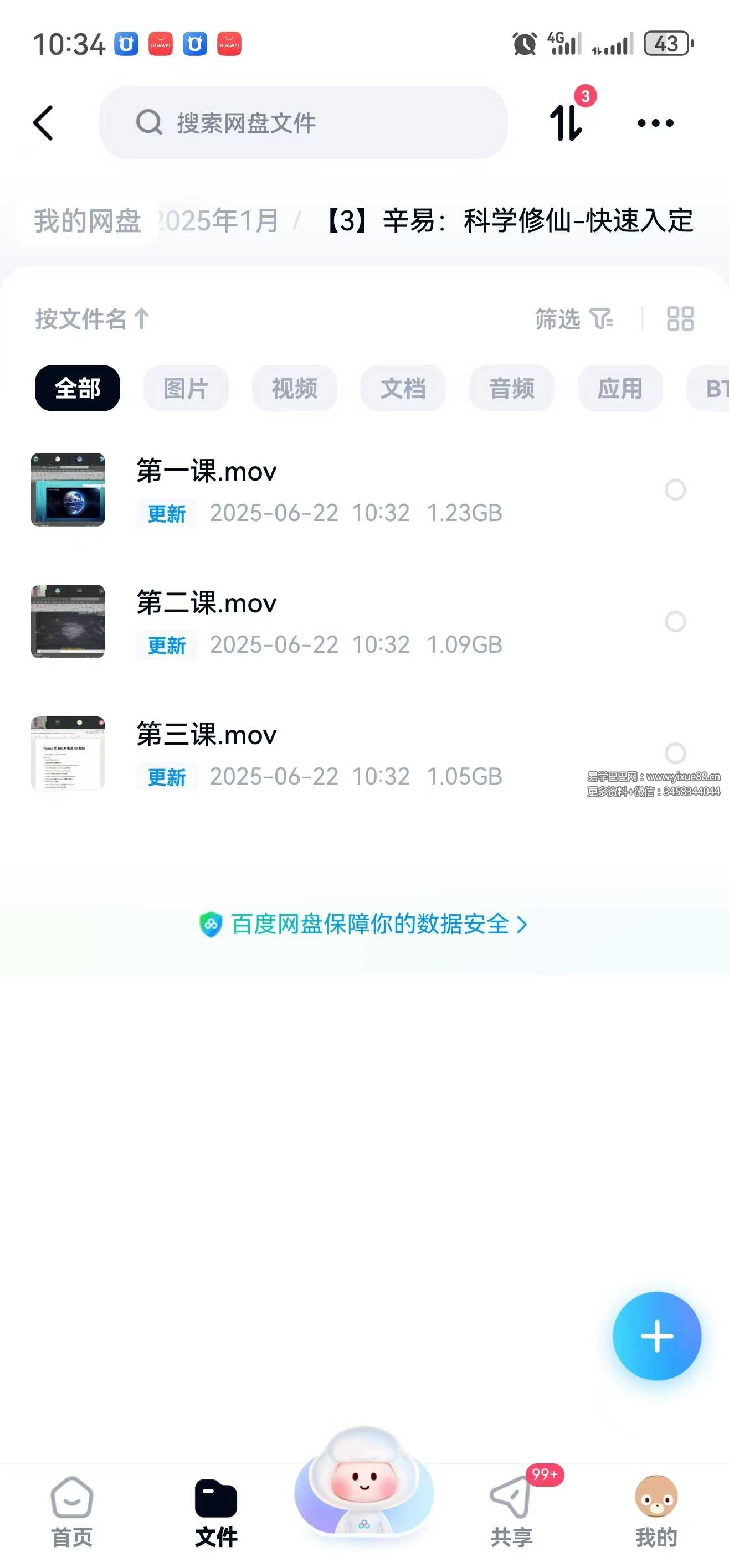729x1568 pixels.
Task: Open the 筛选 filter options
Action: click(x=573, y=319)
